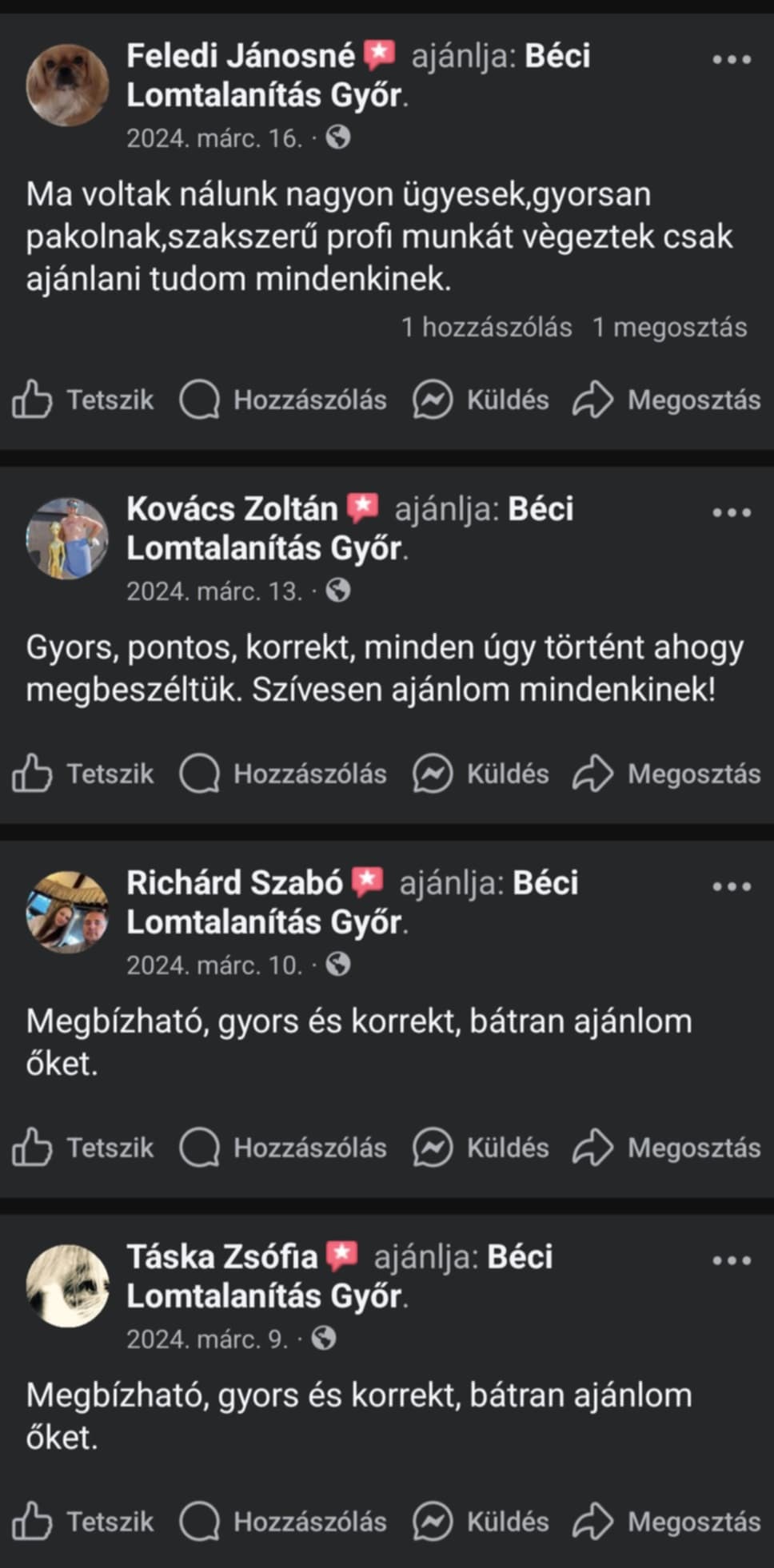This screenshot has height=1568, width=774.
Task: Click the Megosztás share arrow on Richárd Szabó's post
Action: click(x=595, y=1147)
